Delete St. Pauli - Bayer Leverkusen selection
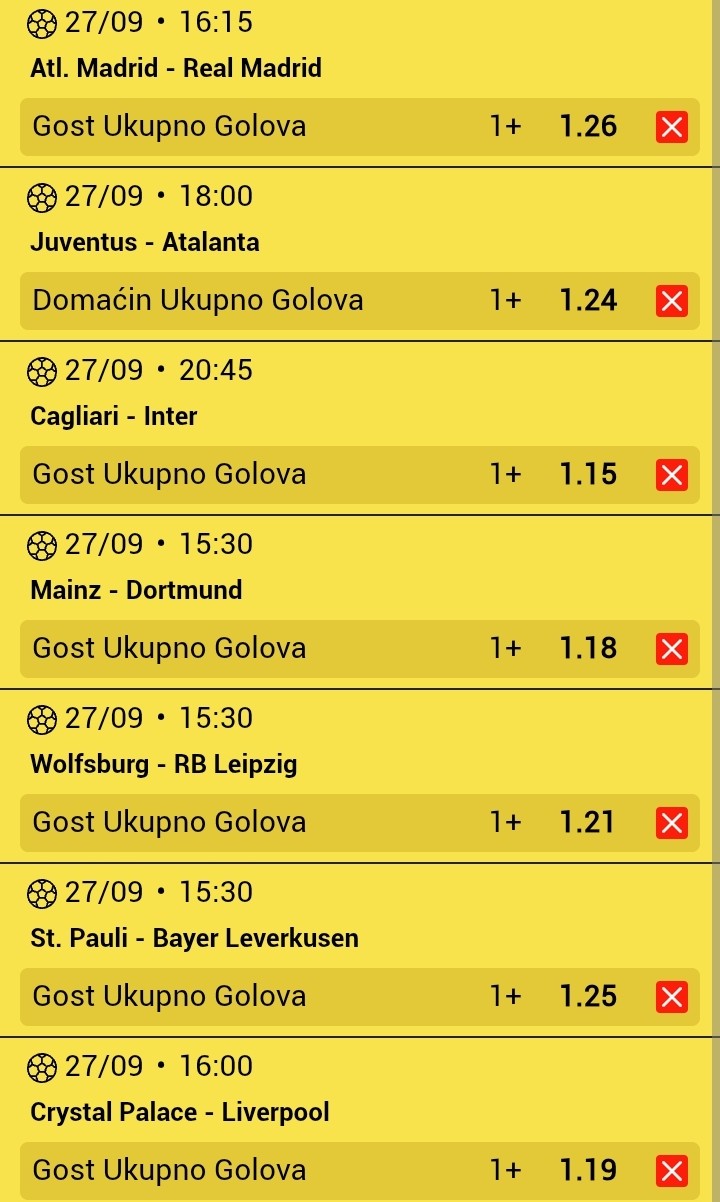 tap(672, 997)
